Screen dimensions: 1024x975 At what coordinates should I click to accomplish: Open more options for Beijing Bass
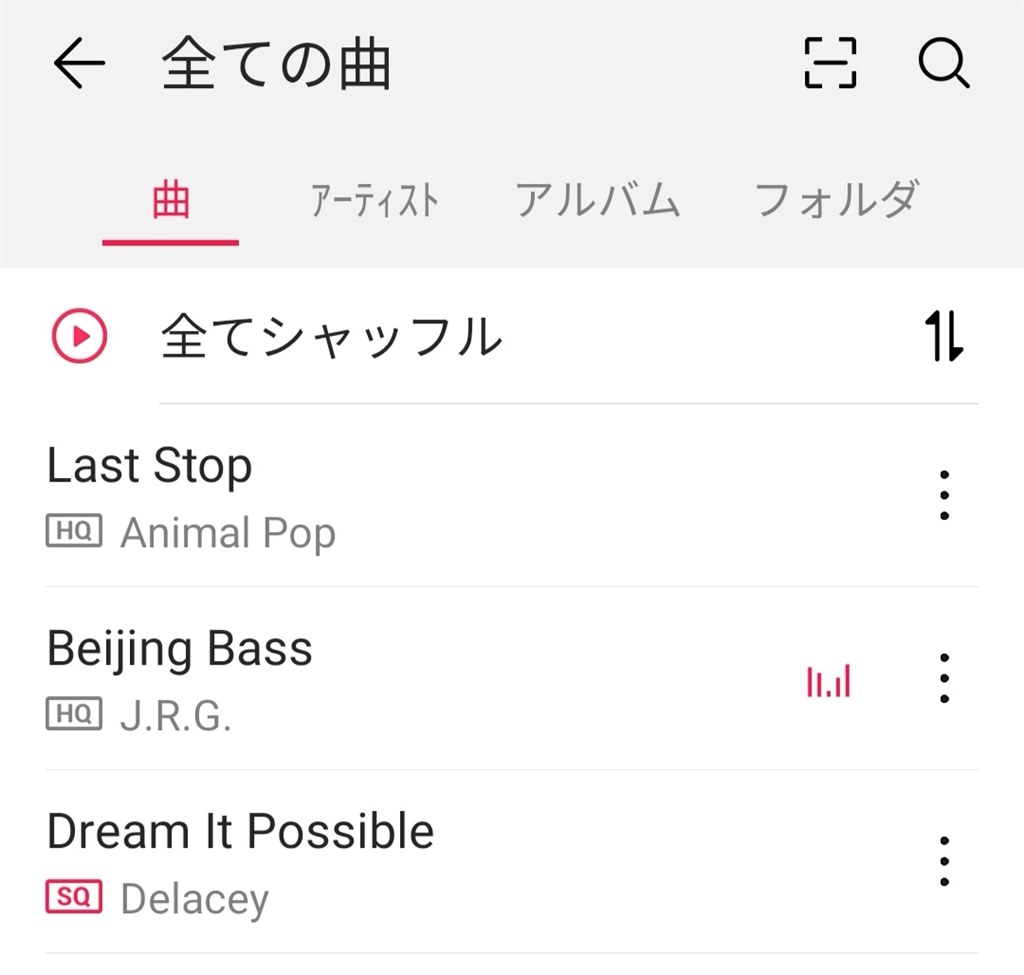pos(943,678)
